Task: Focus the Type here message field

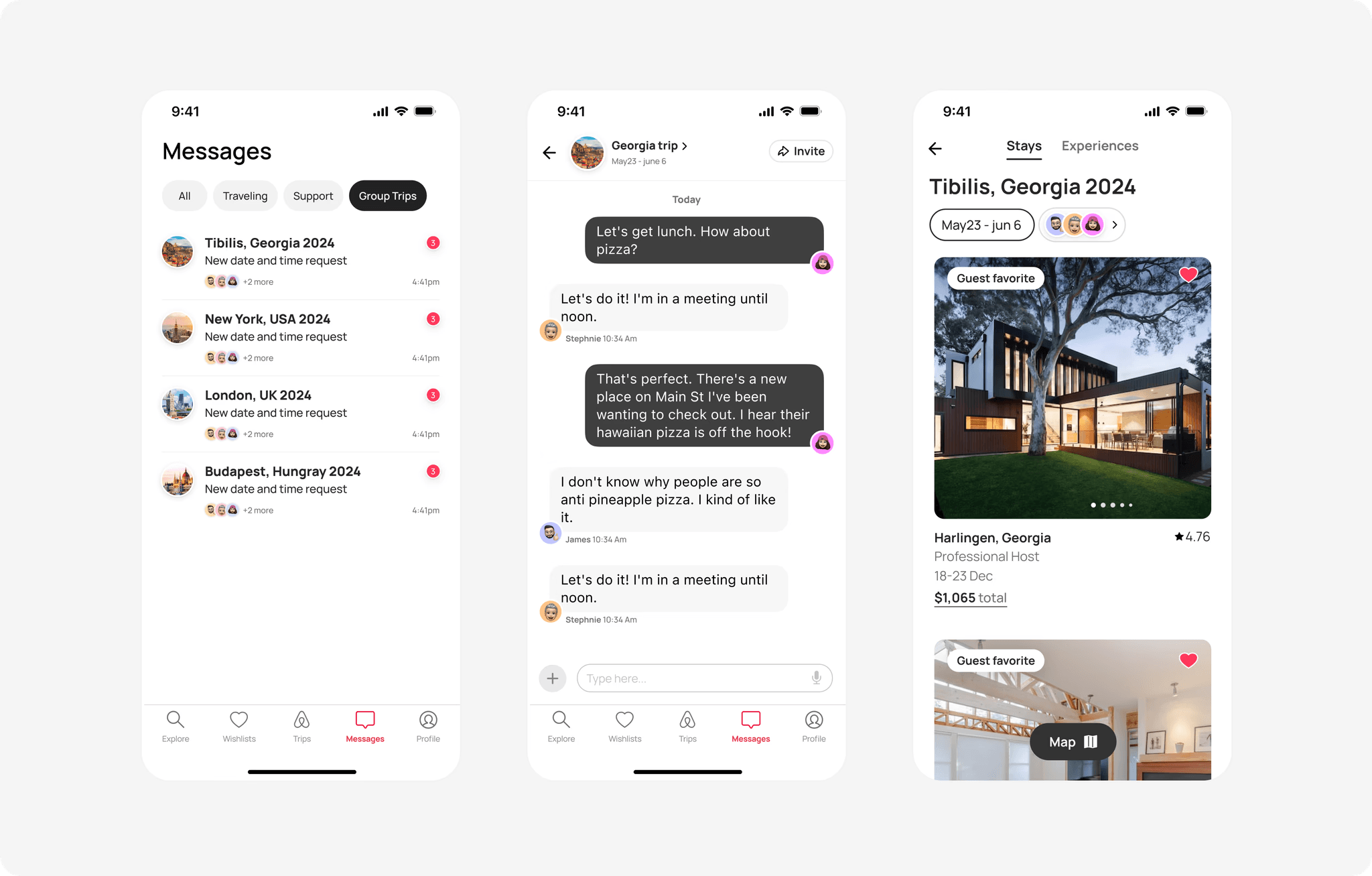Action: [693, 678]
